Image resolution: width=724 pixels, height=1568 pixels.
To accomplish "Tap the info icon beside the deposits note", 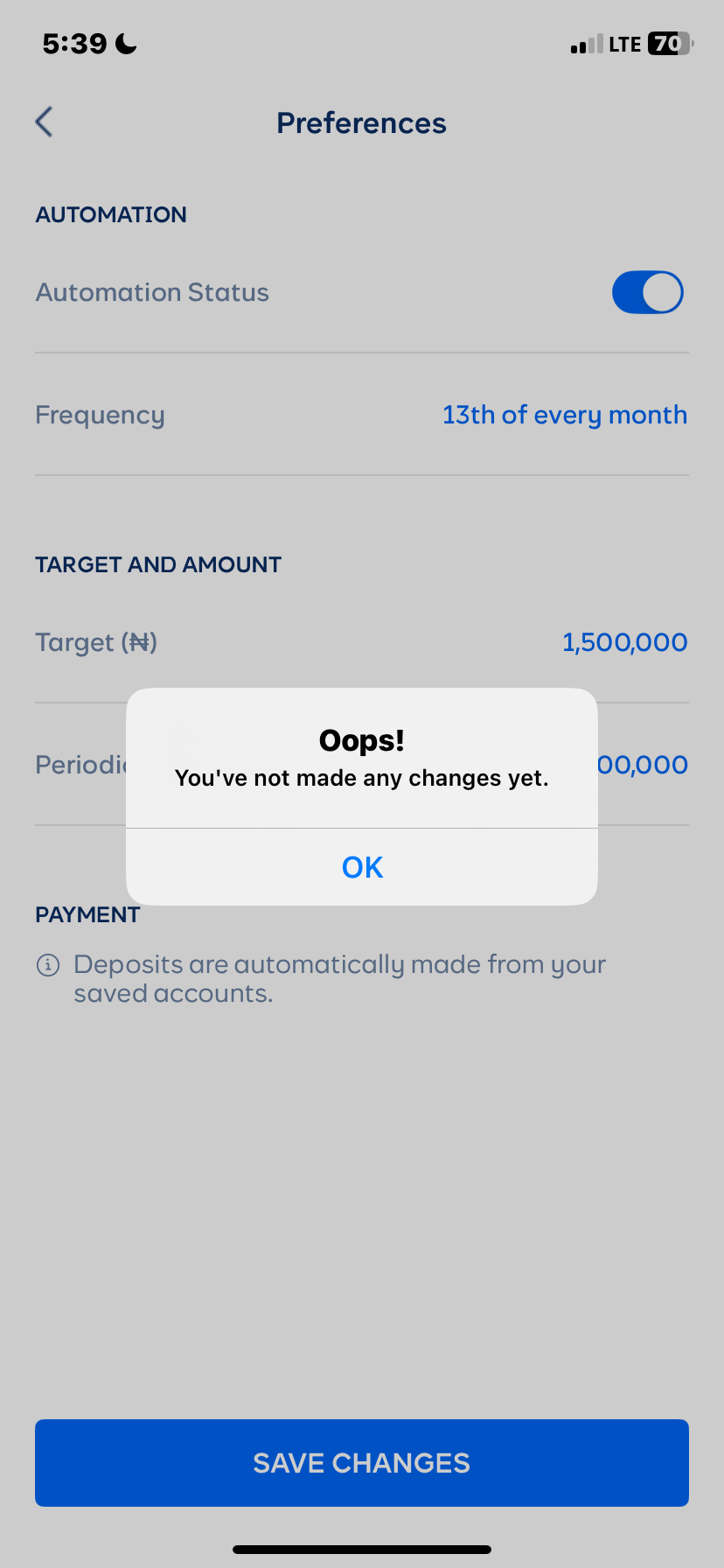I will 48,964.
